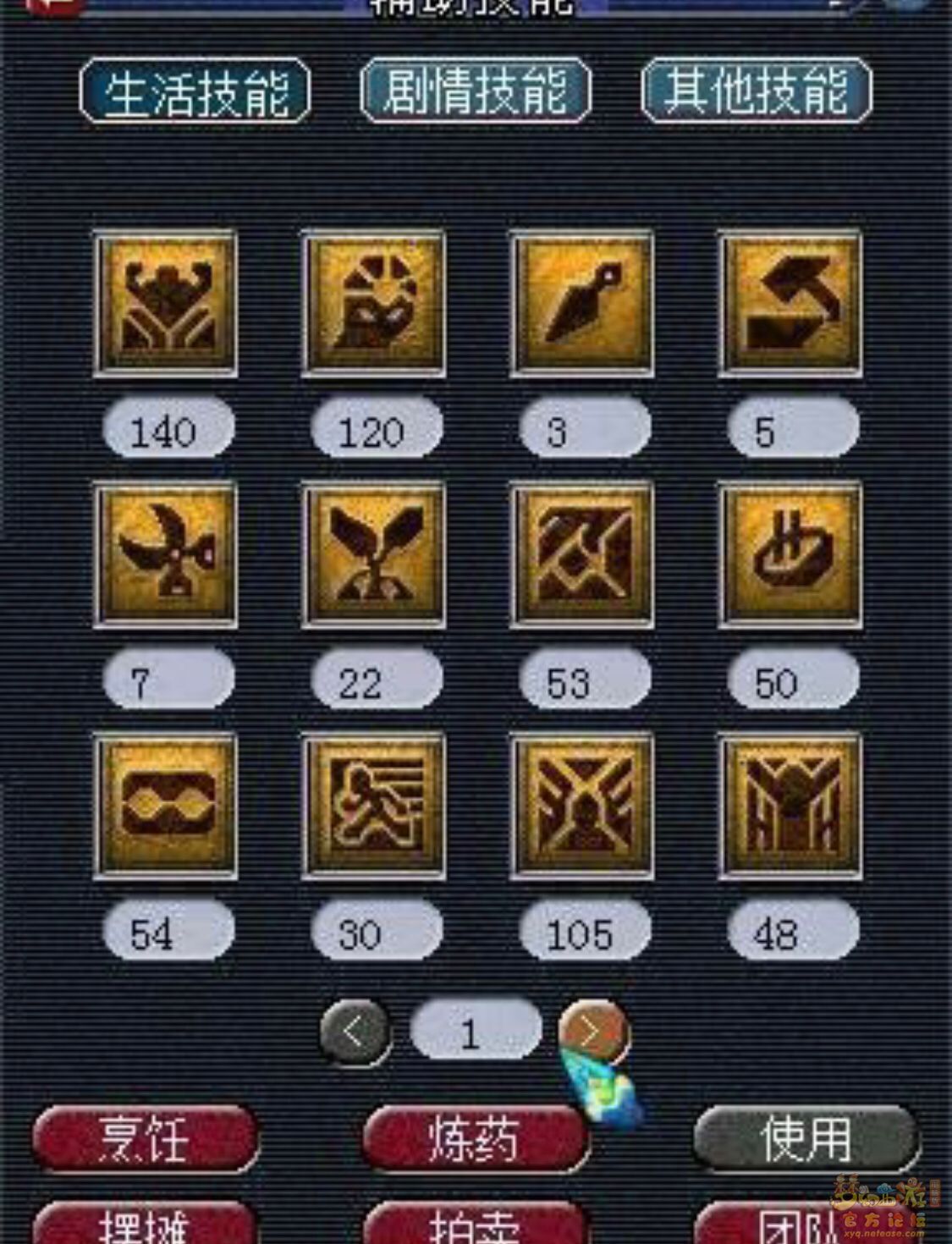Select the skill icon at level 54
The height and width of the screenshot is (1244, 952).
[165, 806]
